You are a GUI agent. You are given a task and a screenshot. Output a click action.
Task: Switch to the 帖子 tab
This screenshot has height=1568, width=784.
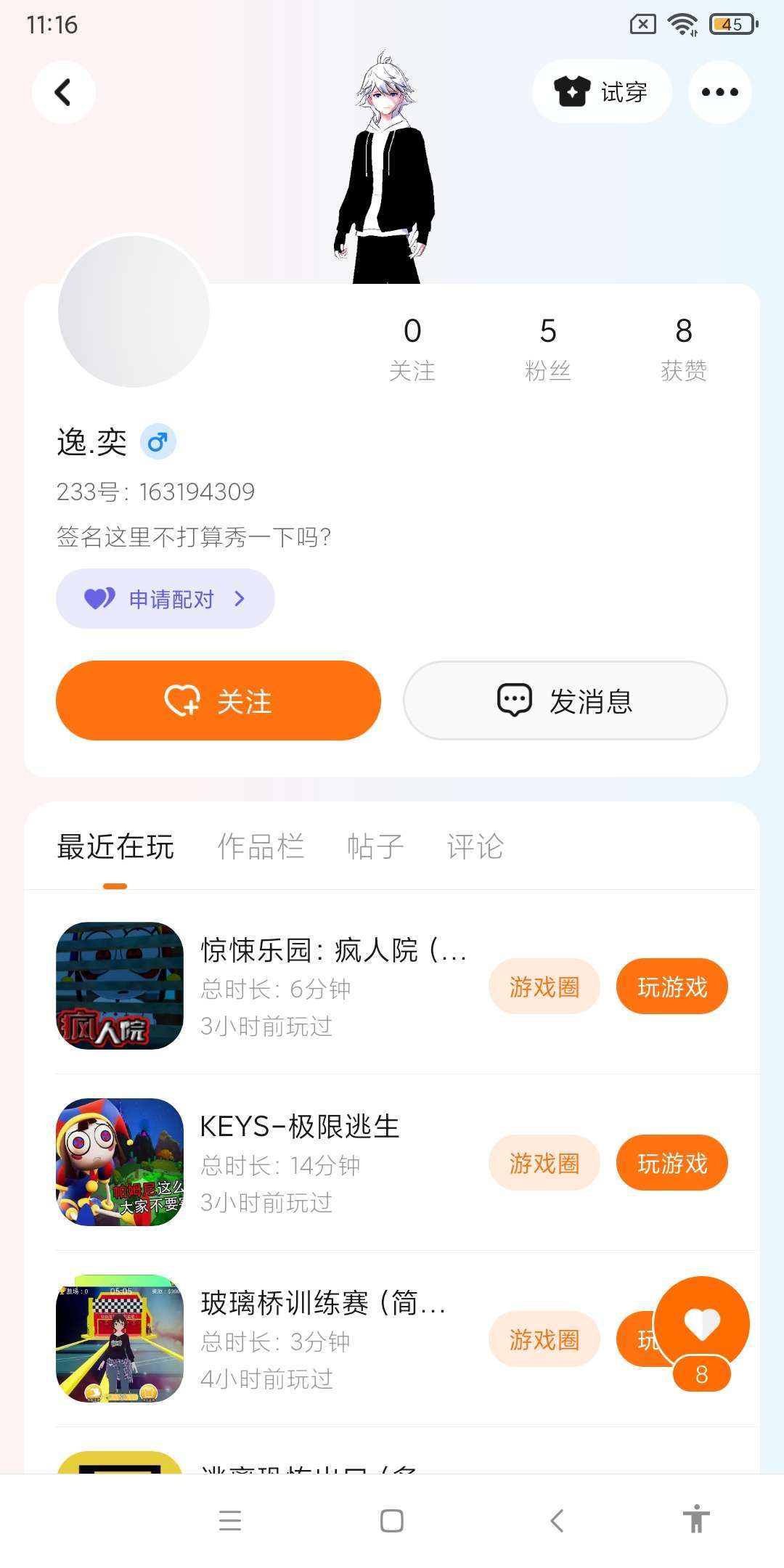click(x=375, y=846)
